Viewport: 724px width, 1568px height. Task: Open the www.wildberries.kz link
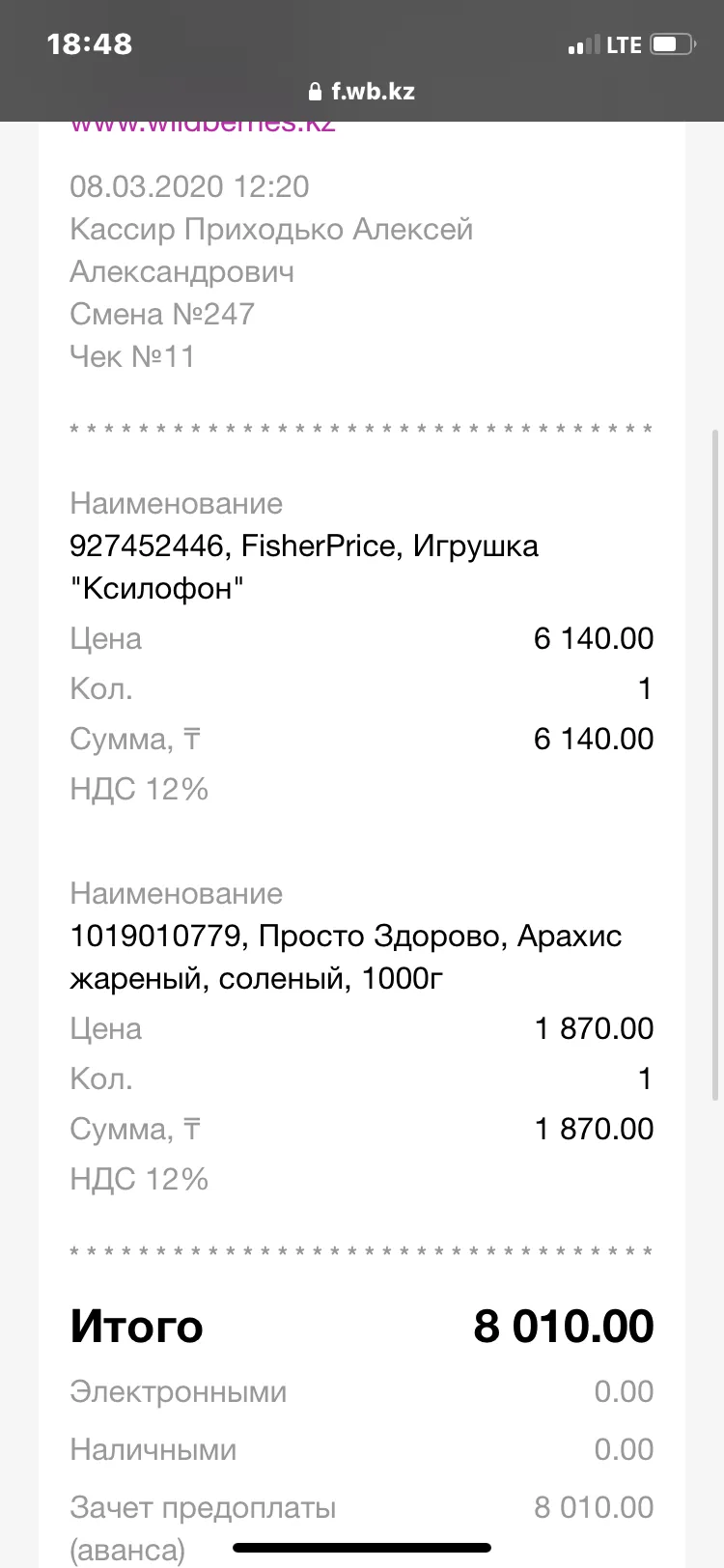point(203,127)
